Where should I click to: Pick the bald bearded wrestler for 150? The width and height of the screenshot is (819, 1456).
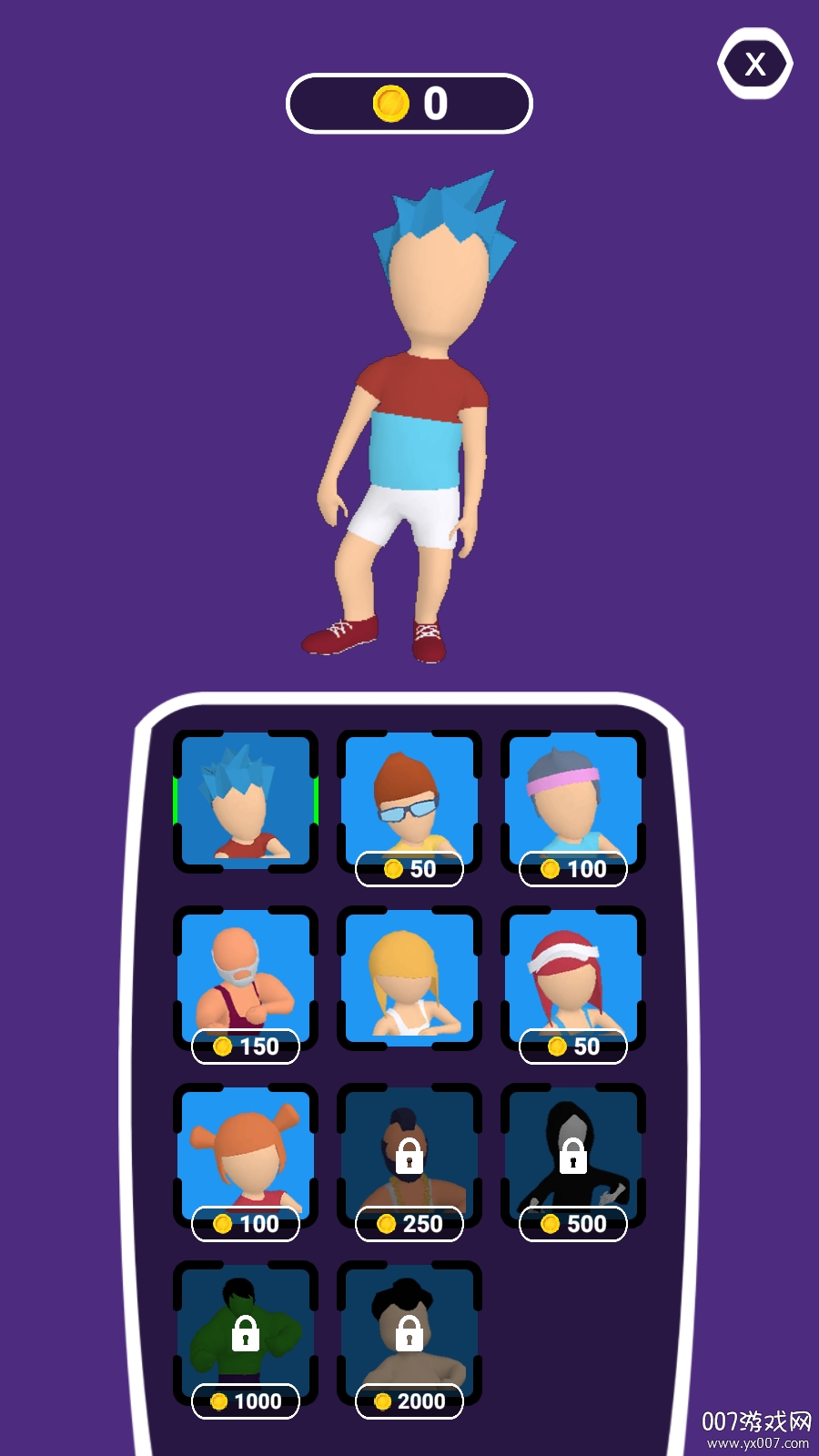[x=246, y=978]
